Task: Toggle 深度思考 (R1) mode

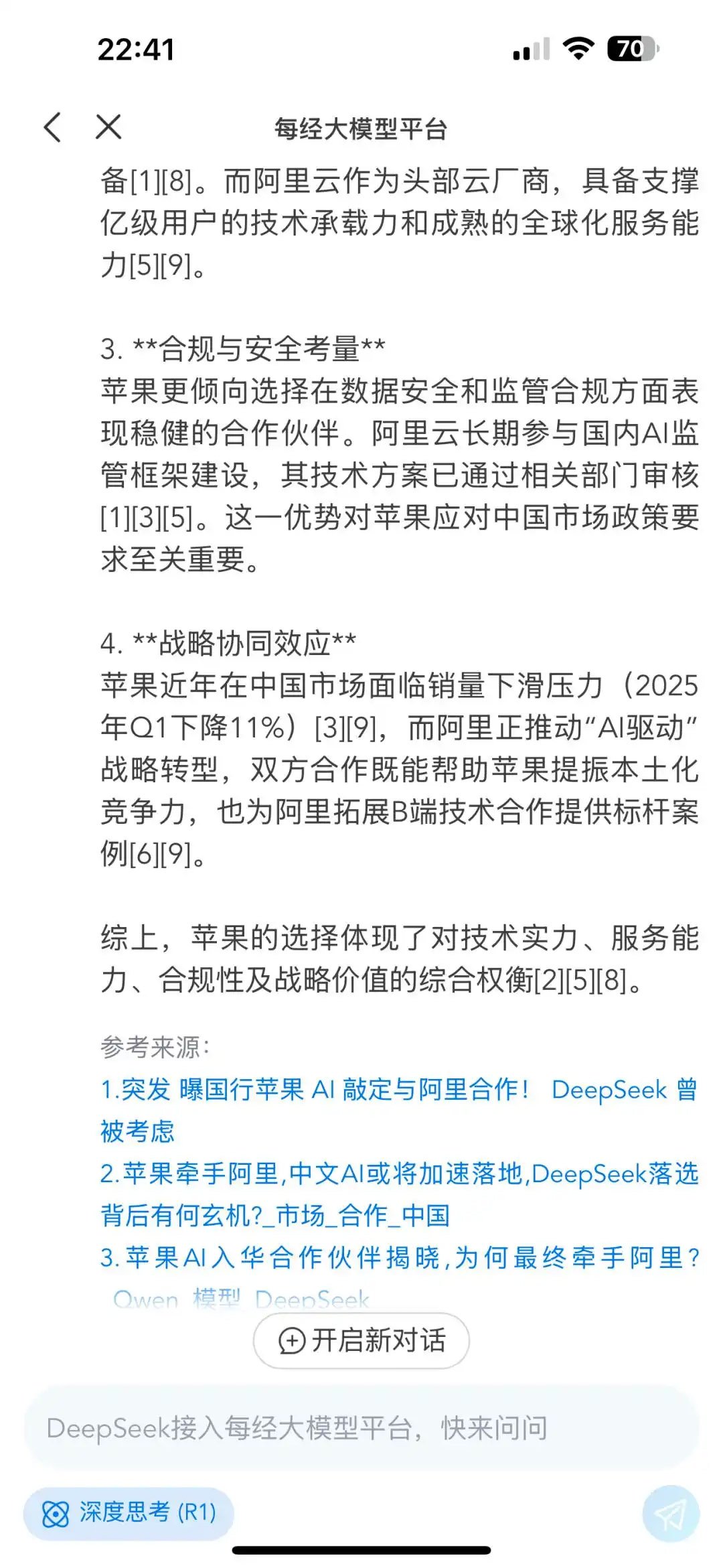Action: tap(129, 1512)
